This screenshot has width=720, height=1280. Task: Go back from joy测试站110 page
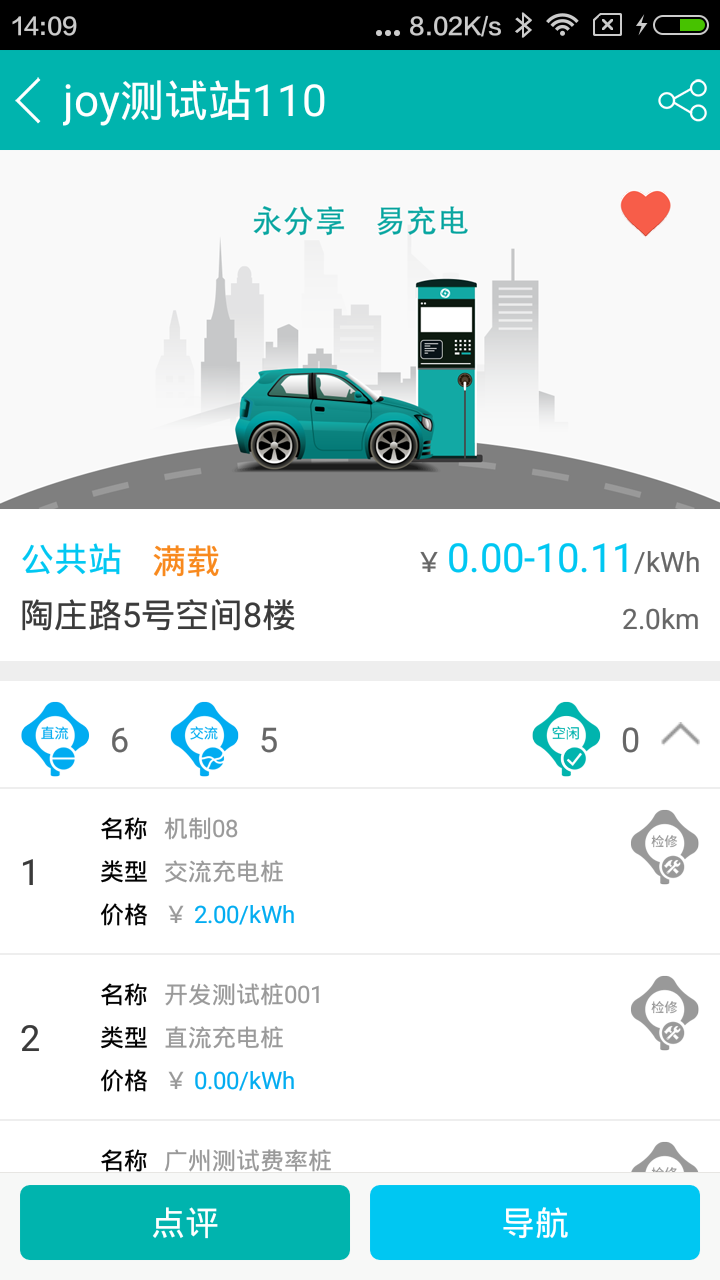[29, 101]
